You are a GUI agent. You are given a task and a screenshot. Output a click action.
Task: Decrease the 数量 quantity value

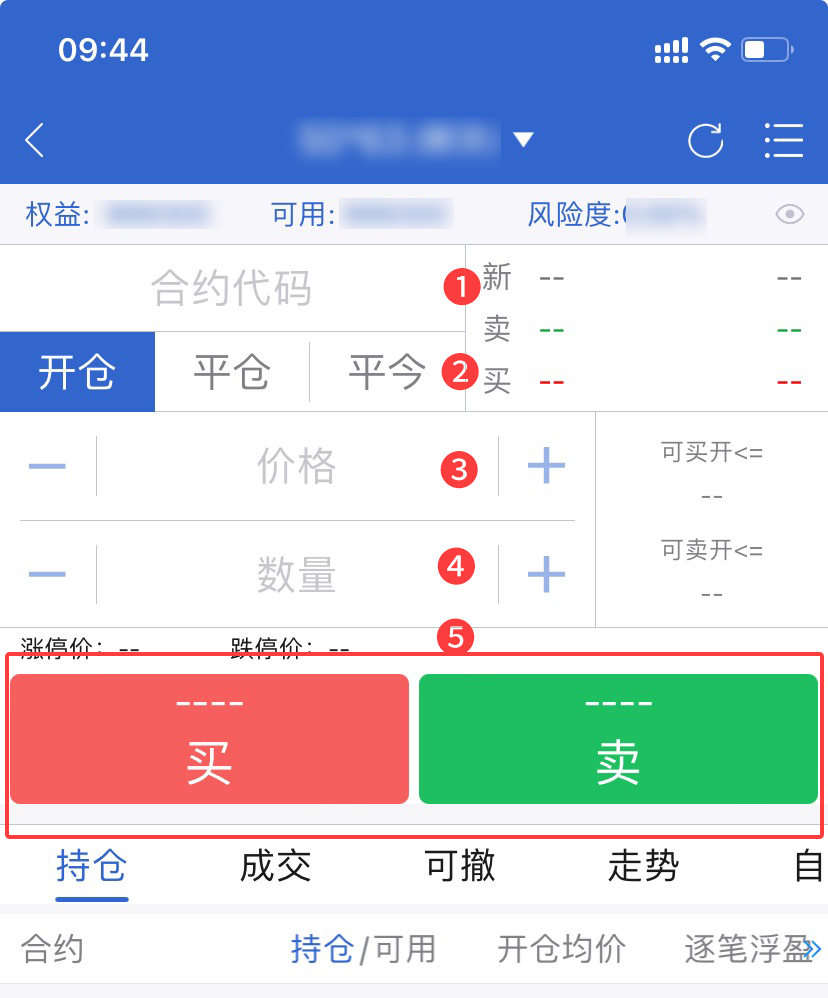[47, 574]
